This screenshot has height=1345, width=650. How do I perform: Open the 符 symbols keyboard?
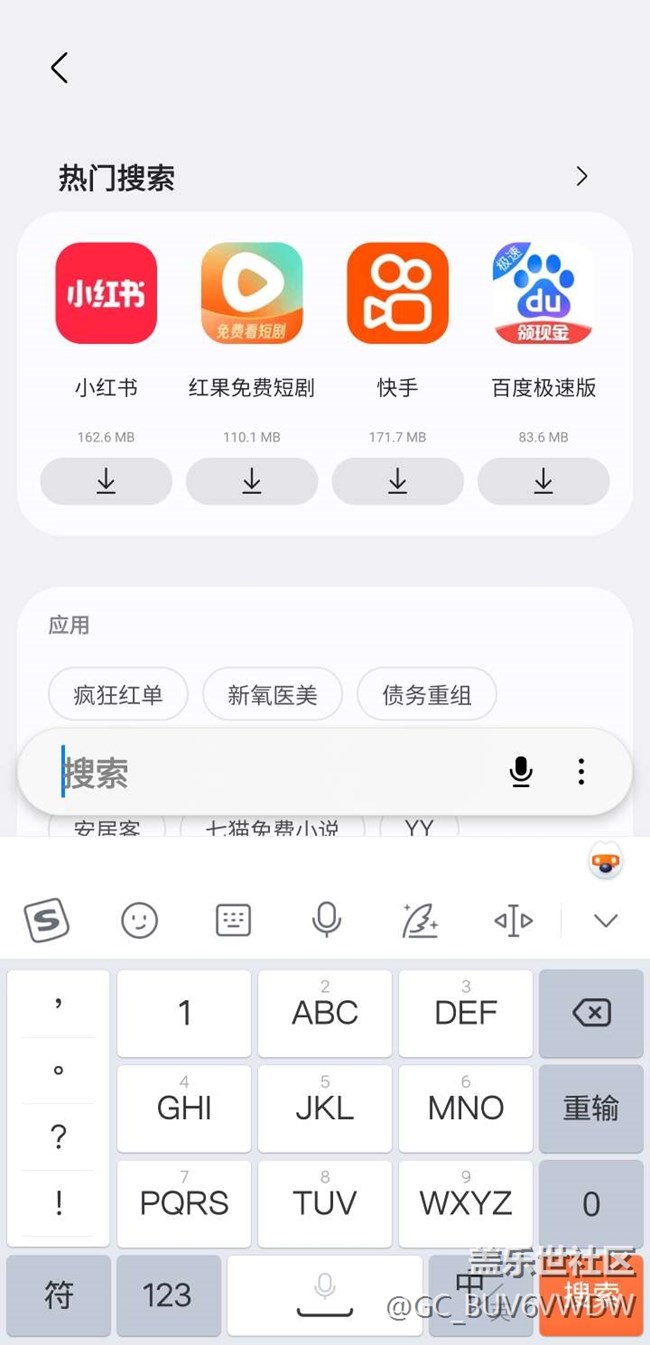(x=59, y=1295)
